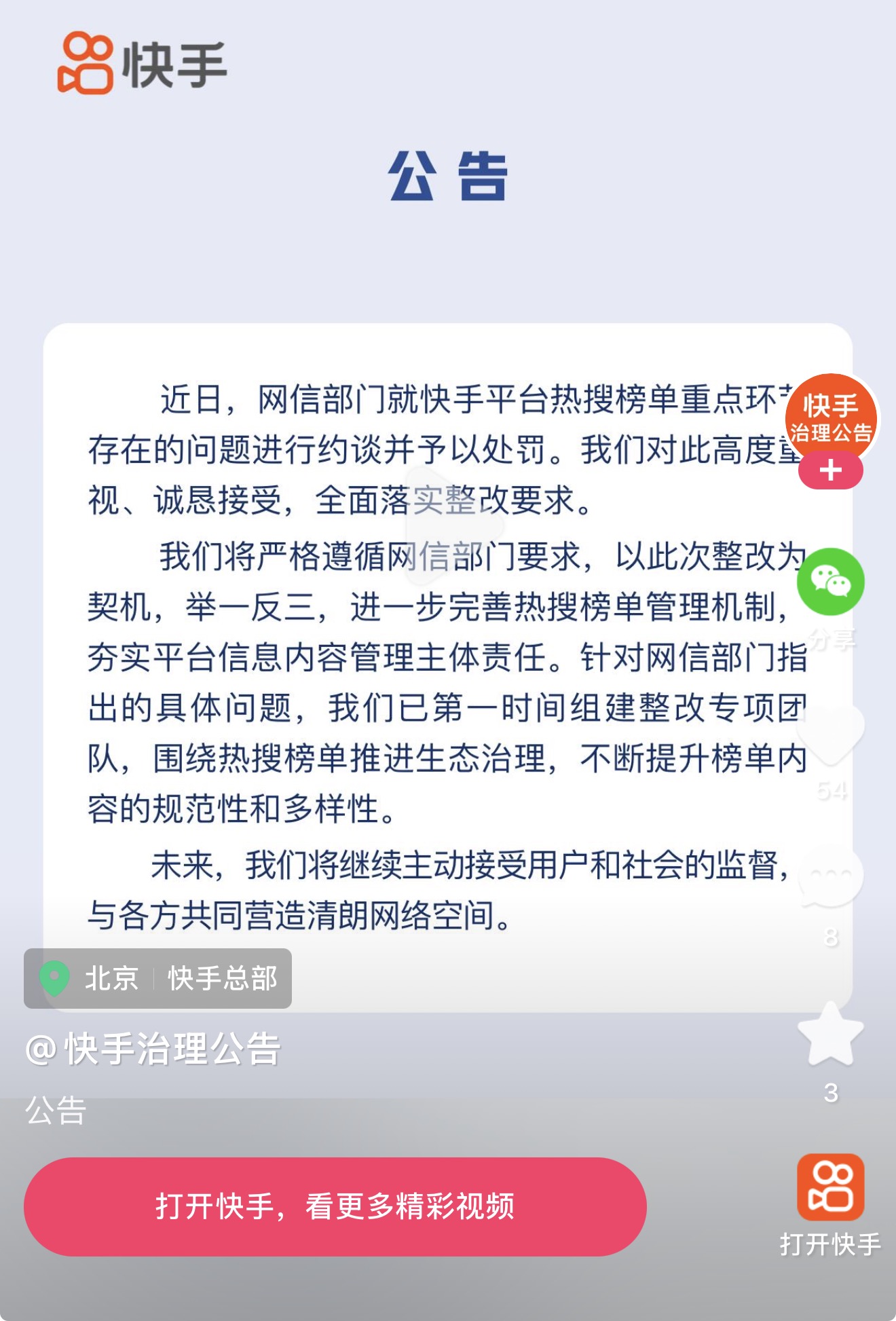Open the comments bubble icon
Screen dimensions: 896x1321
pos(830,877)
